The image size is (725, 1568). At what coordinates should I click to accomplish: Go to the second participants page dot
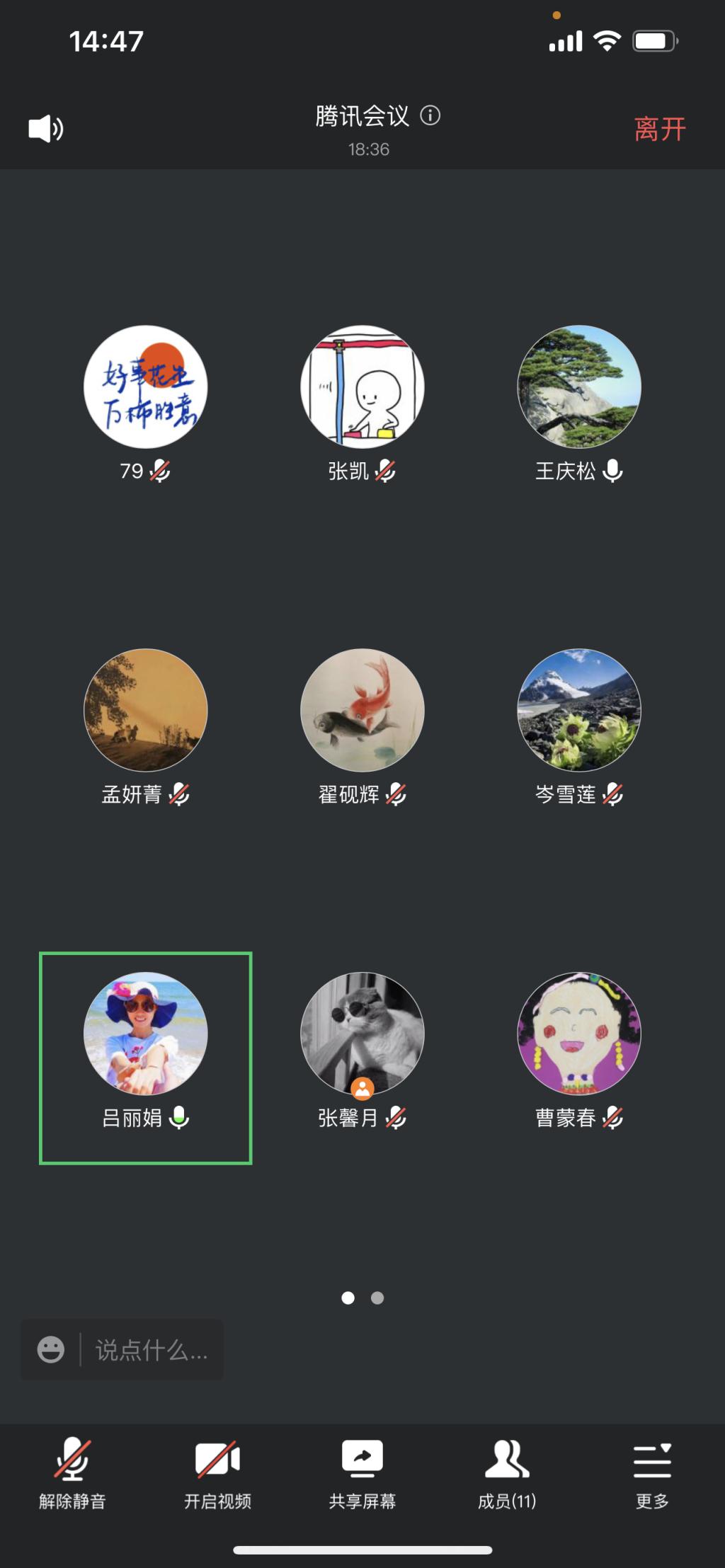click(x=377, y=1298)
